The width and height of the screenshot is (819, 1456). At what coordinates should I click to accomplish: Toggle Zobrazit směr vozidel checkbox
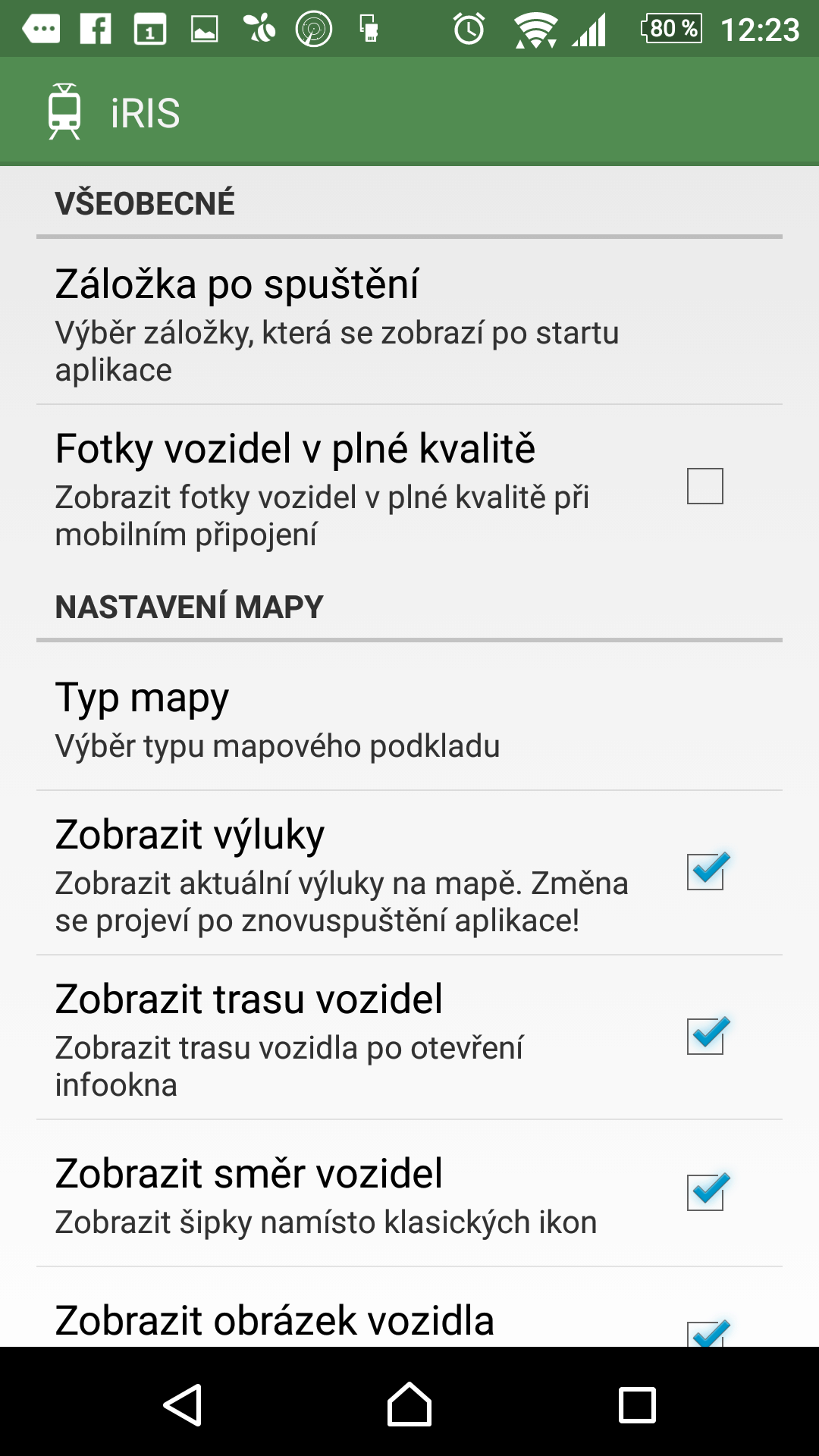[x=705, y=1192]
